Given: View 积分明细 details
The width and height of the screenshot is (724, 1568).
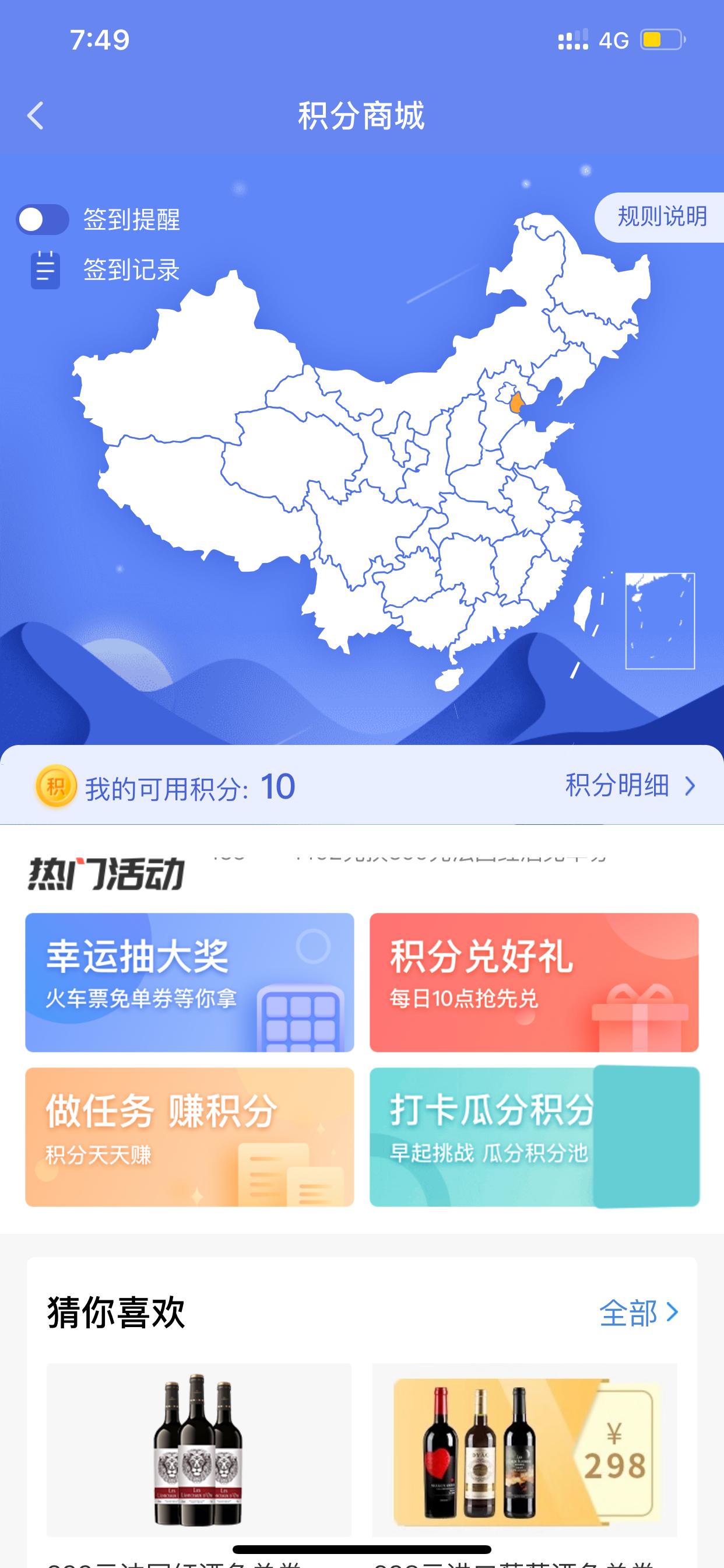Looking at the screenshot, I should [x=630, y=785].
